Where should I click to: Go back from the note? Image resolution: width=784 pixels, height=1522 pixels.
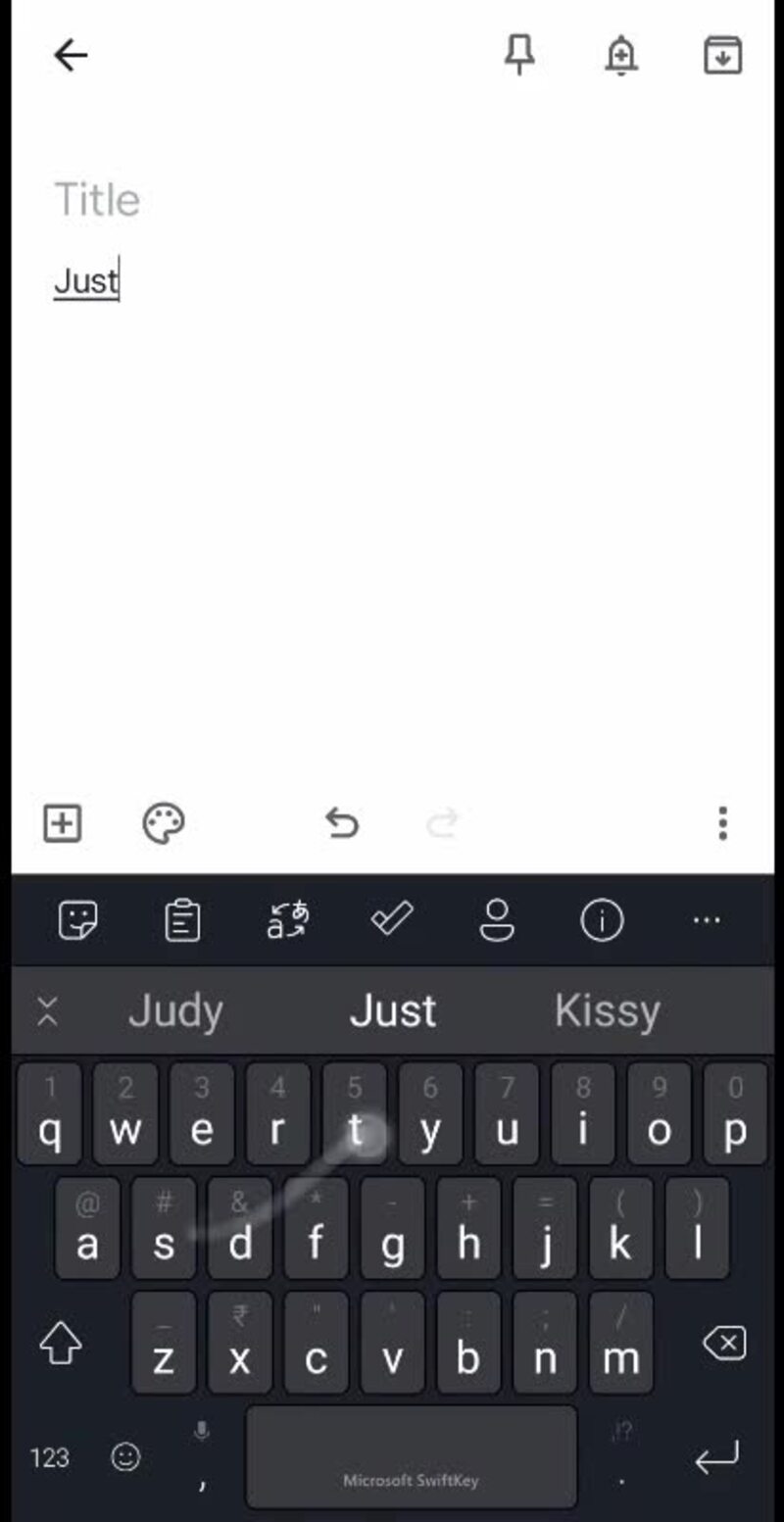pyautogui.click(x=71, y=56)
